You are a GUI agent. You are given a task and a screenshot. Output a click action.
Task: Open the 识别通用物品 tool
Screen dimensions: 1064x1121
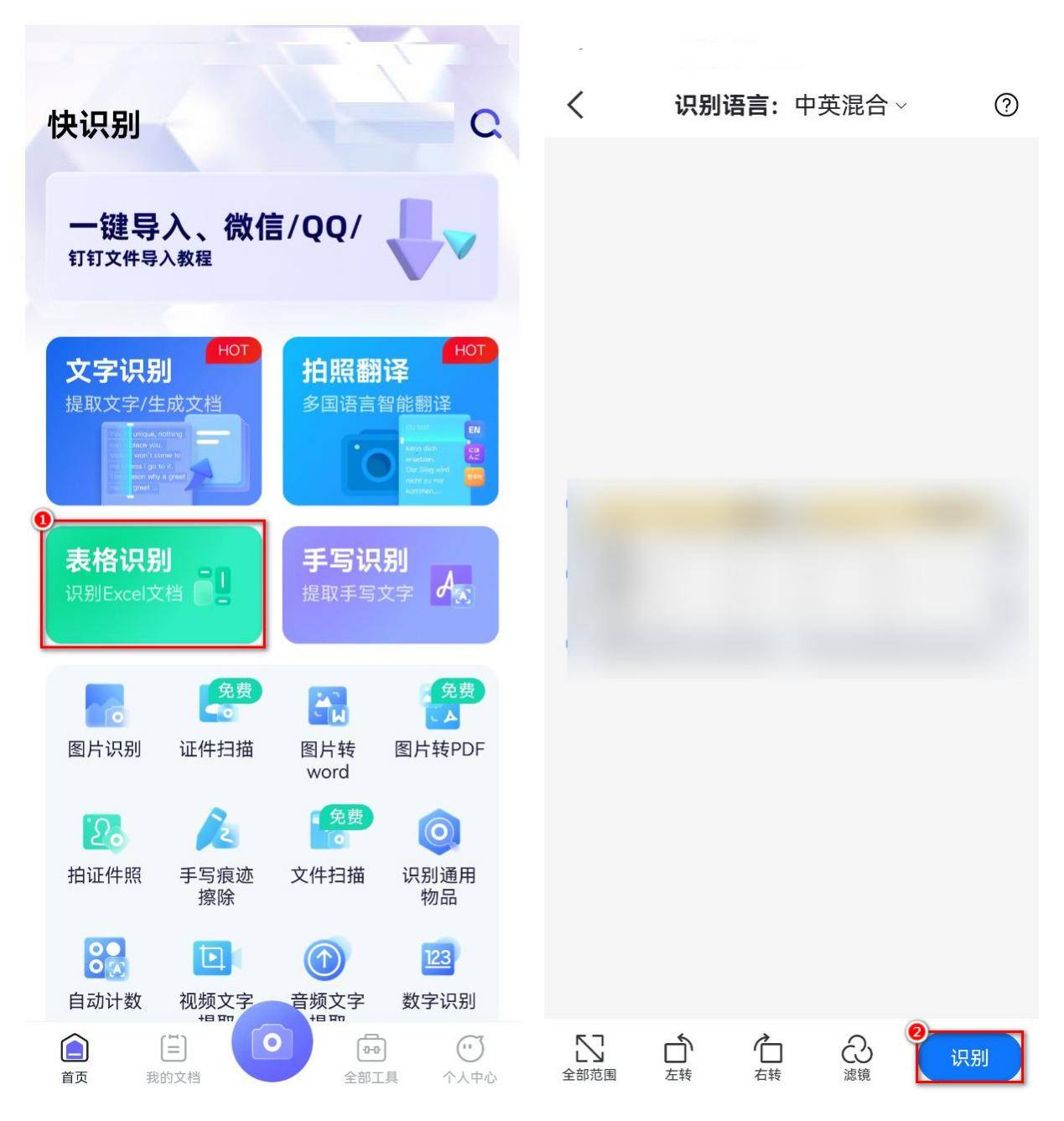tap(439, 857)
